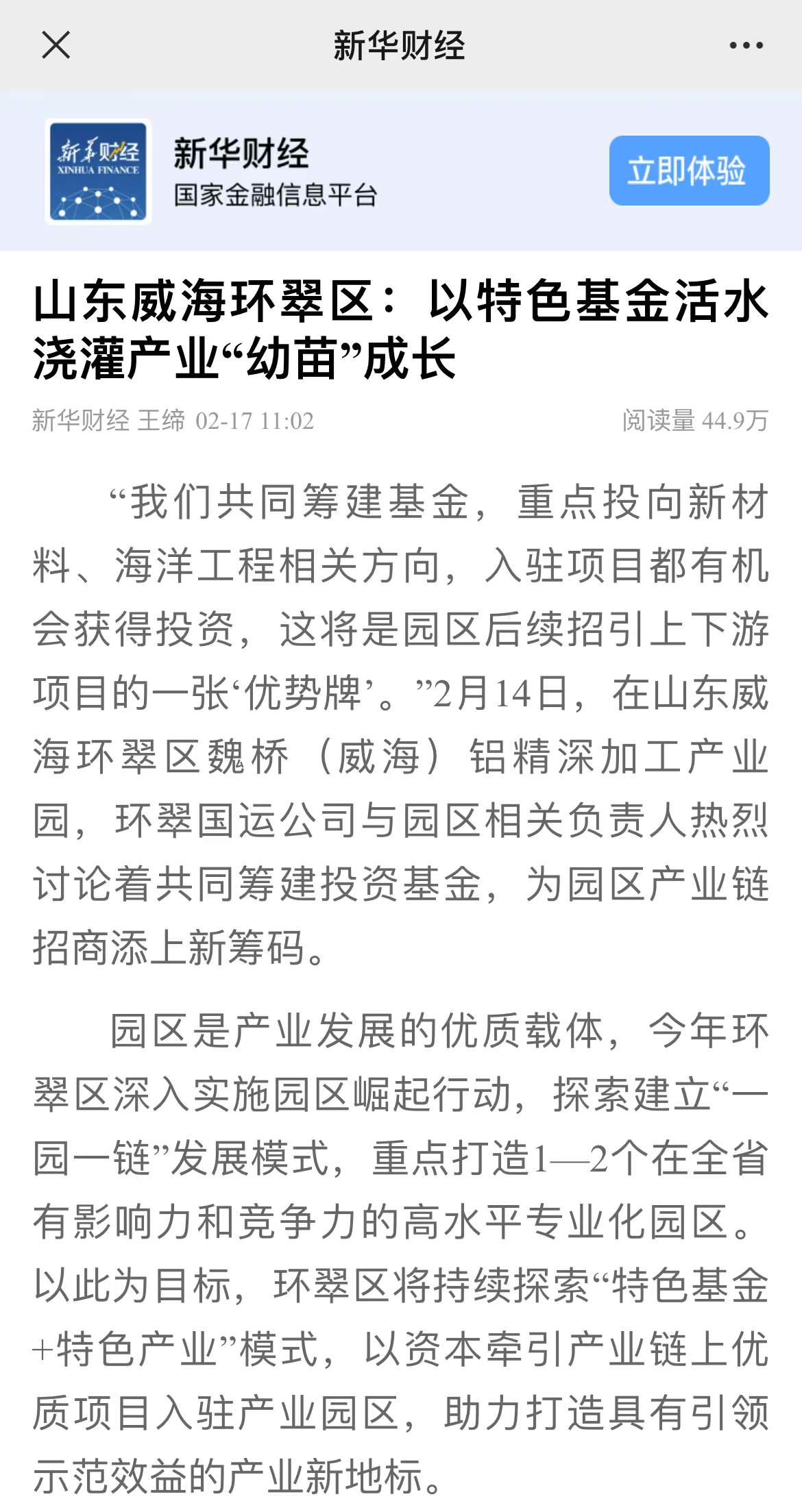Close the 新华财经 article page

pyautogui.click(x=56, y=45)
